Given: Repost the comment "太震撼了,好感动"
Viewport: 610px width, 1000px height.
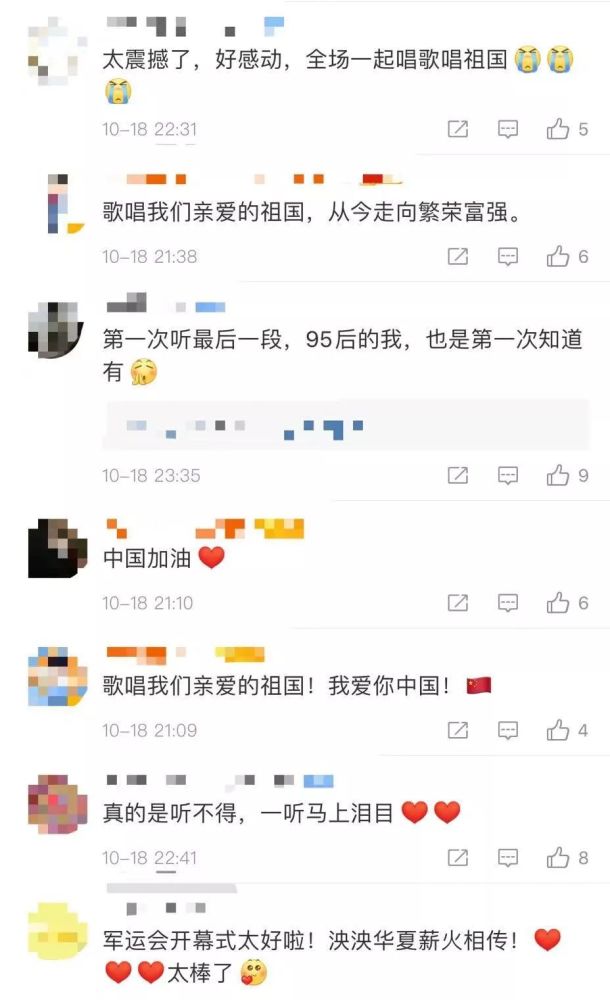Looking at the screenshot, I should (458, 129).
